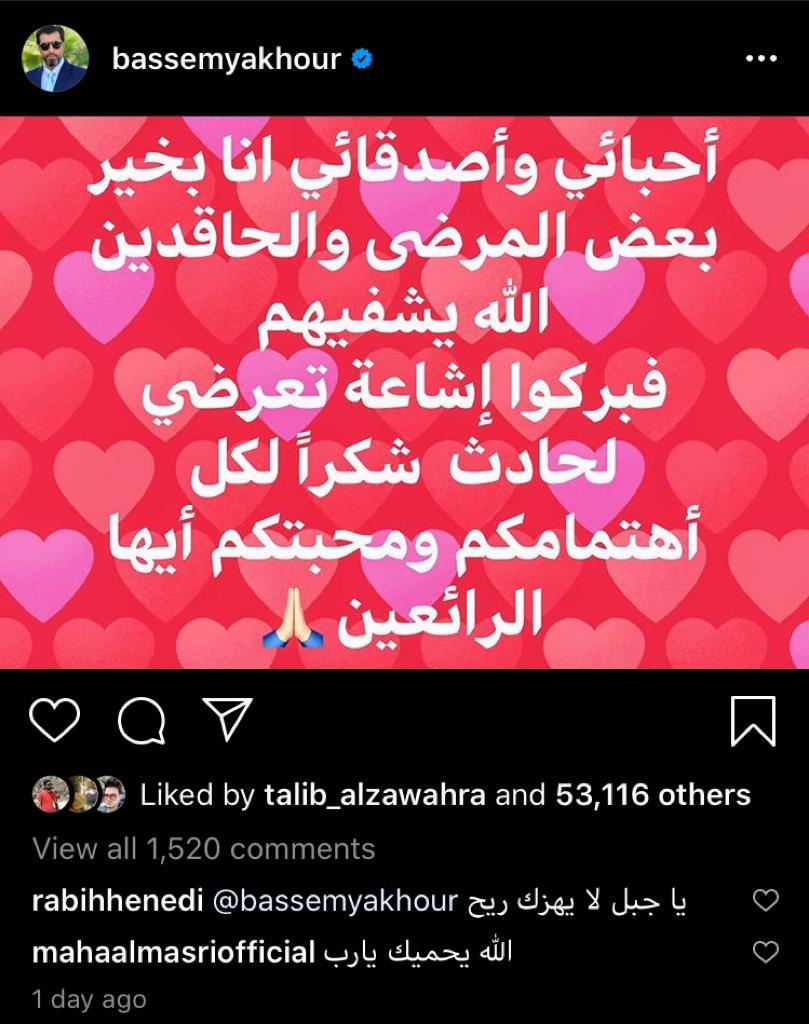Like the post with the heart icon

click(55, 720)
